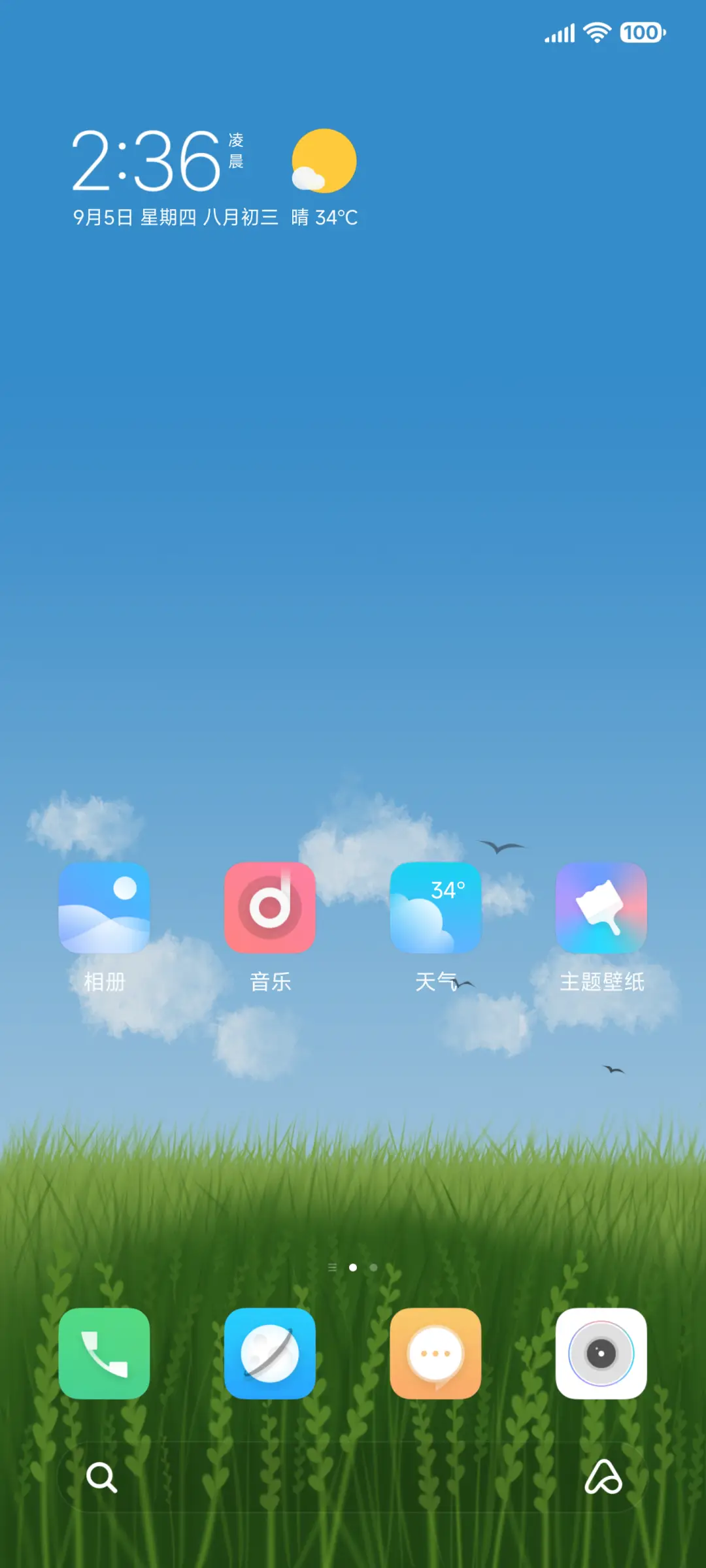Open the 天气 Weather app
This screenshot has height=1568, width=706.
tap(435, 908)
